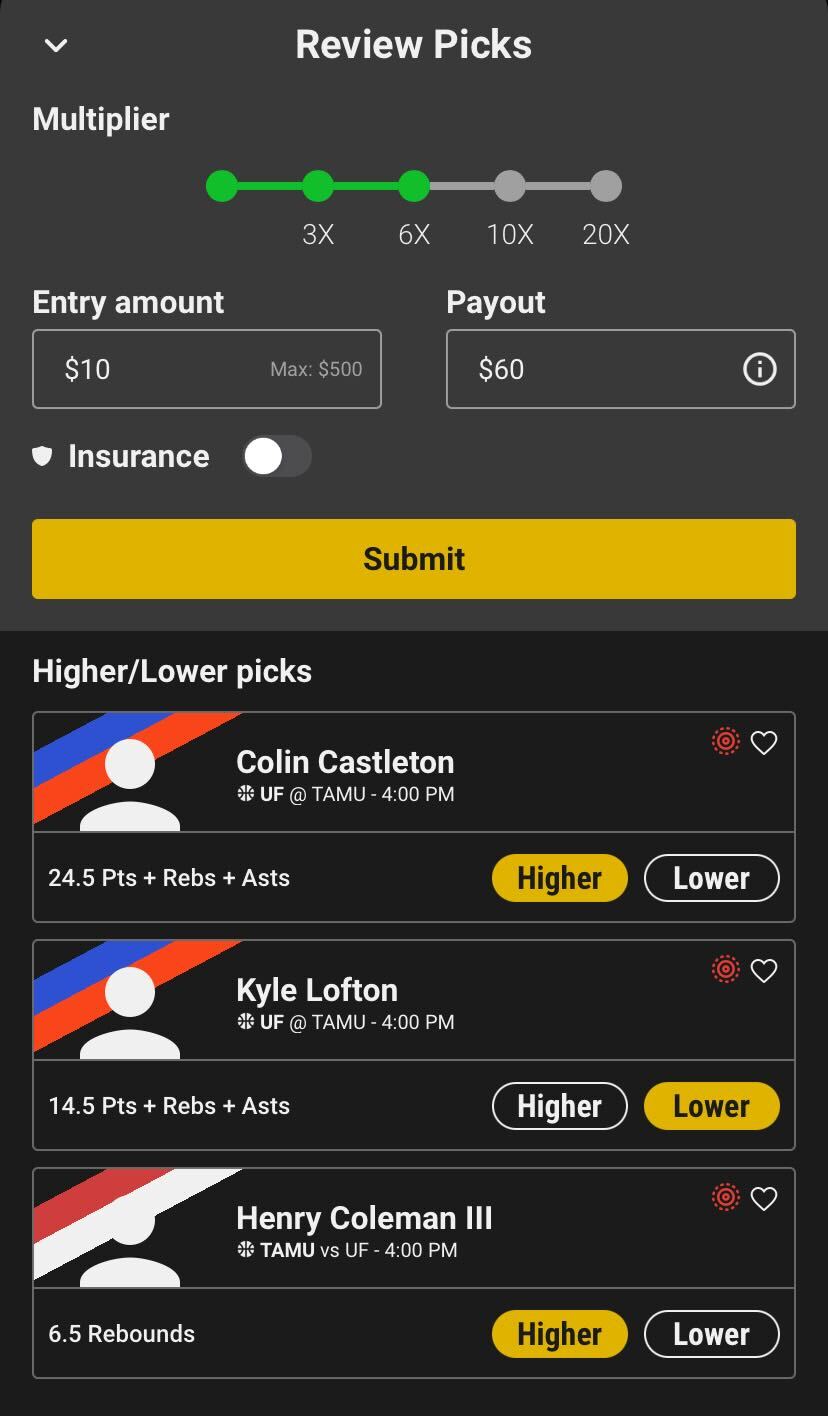The image size is (828, 1416).
Task: Choose Lower for Colin Castleton
Action: coord(711,878)
